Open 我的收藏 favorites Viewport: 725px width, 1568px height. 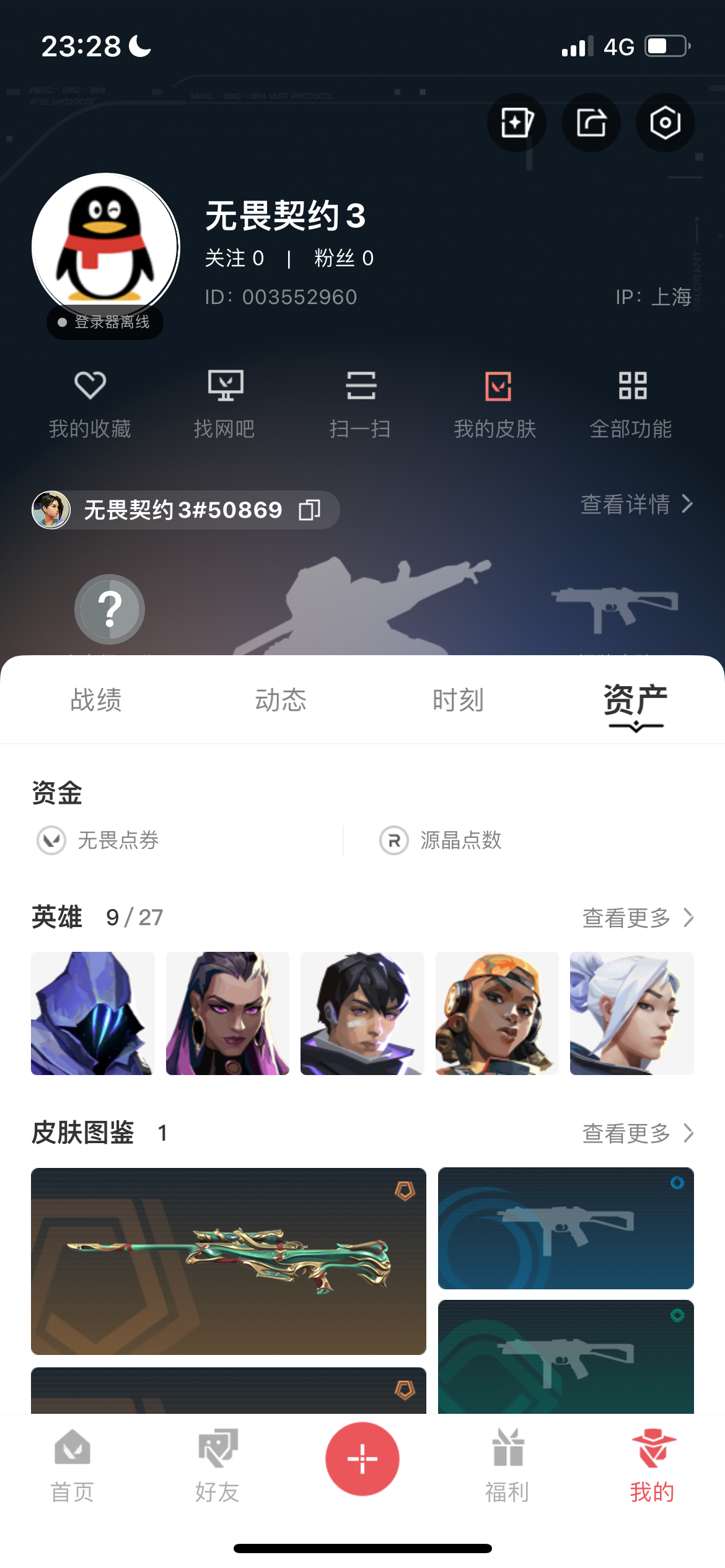pyautogui.click(x=90, y=403)
